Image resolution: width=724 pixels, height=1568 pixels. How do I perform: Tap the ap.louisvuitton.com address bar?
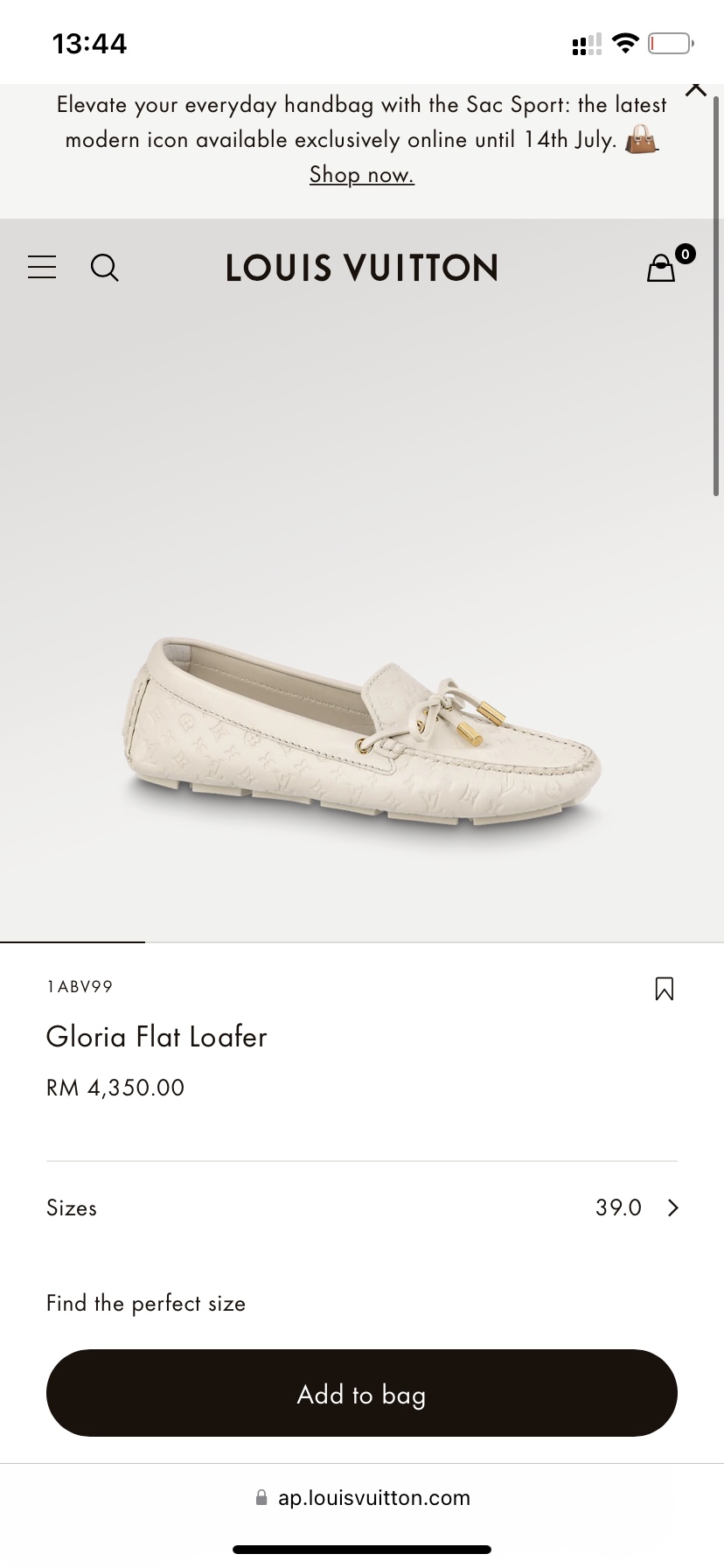[362, 1498]
